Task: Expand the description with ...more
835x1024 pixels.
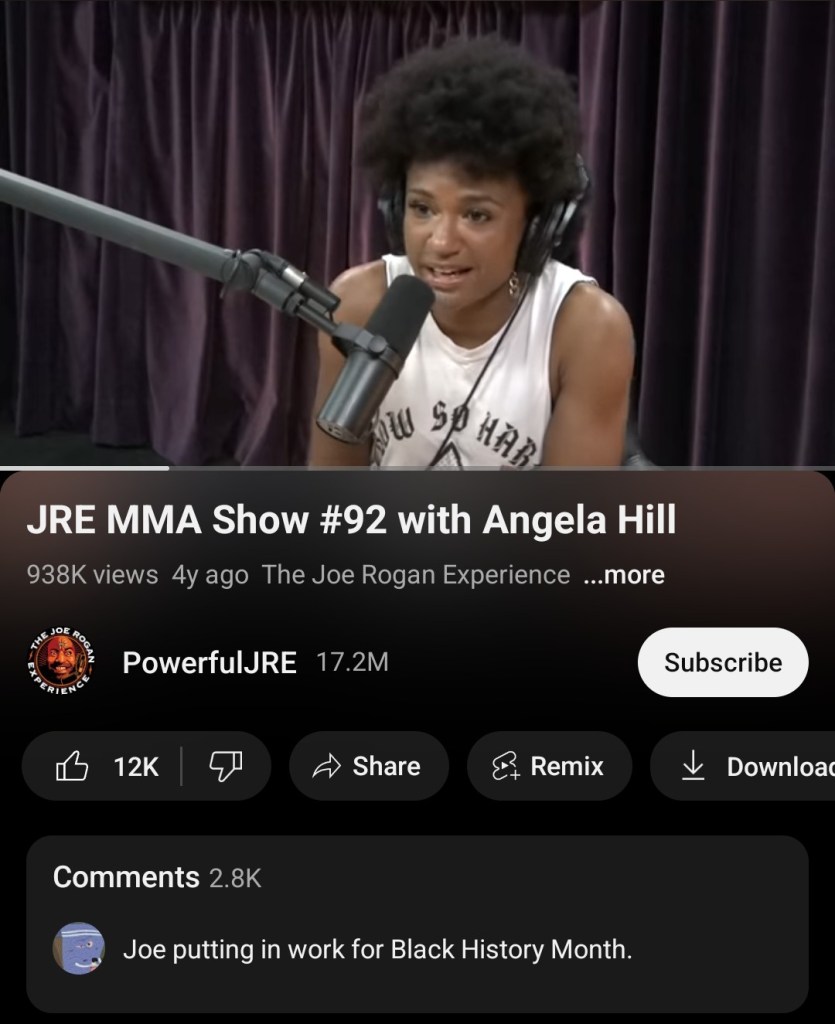Action: click(623, 575)
